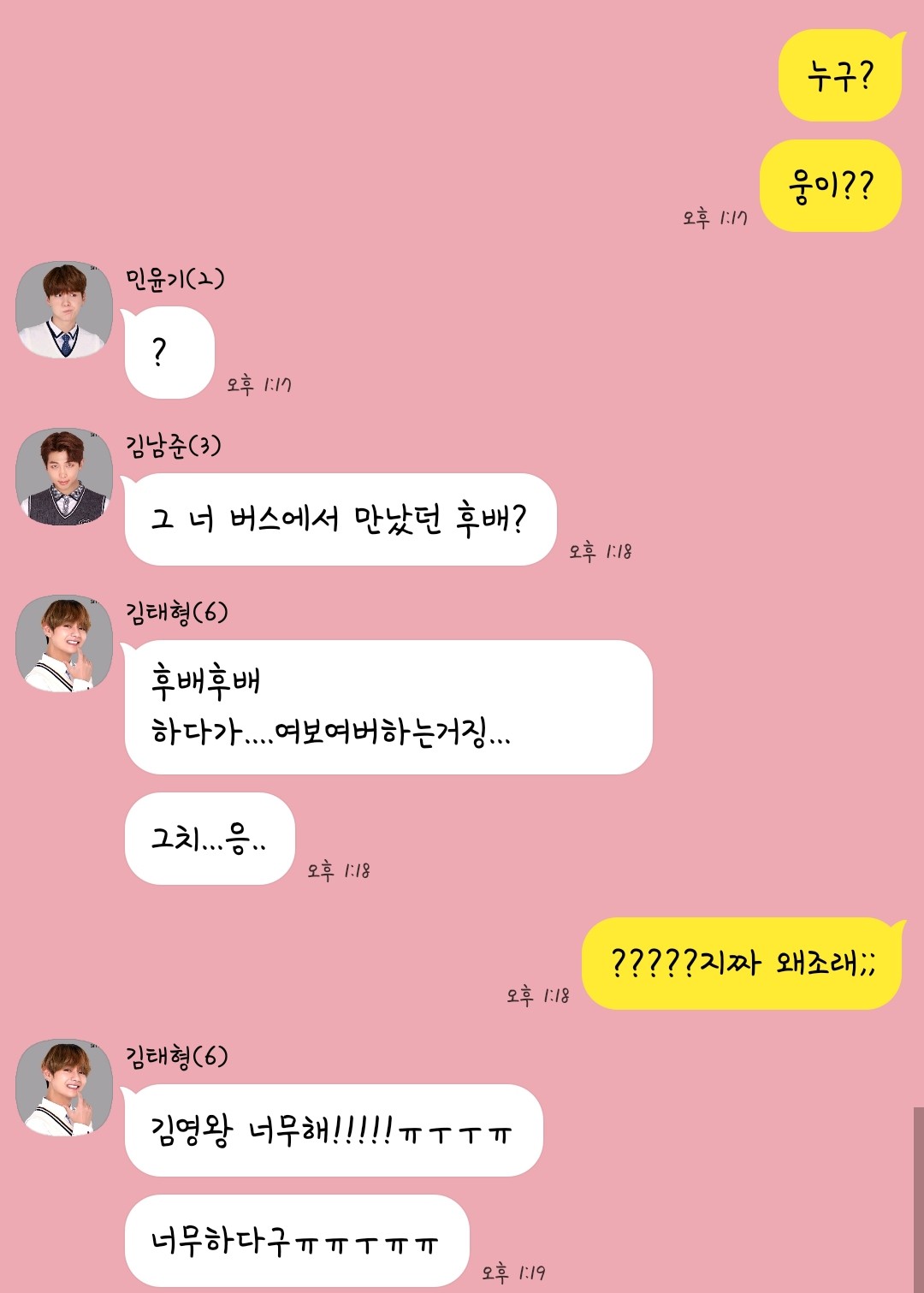Open 민윤기(2)'s profile picture
924x1293 pixels.
click(64, 310)
